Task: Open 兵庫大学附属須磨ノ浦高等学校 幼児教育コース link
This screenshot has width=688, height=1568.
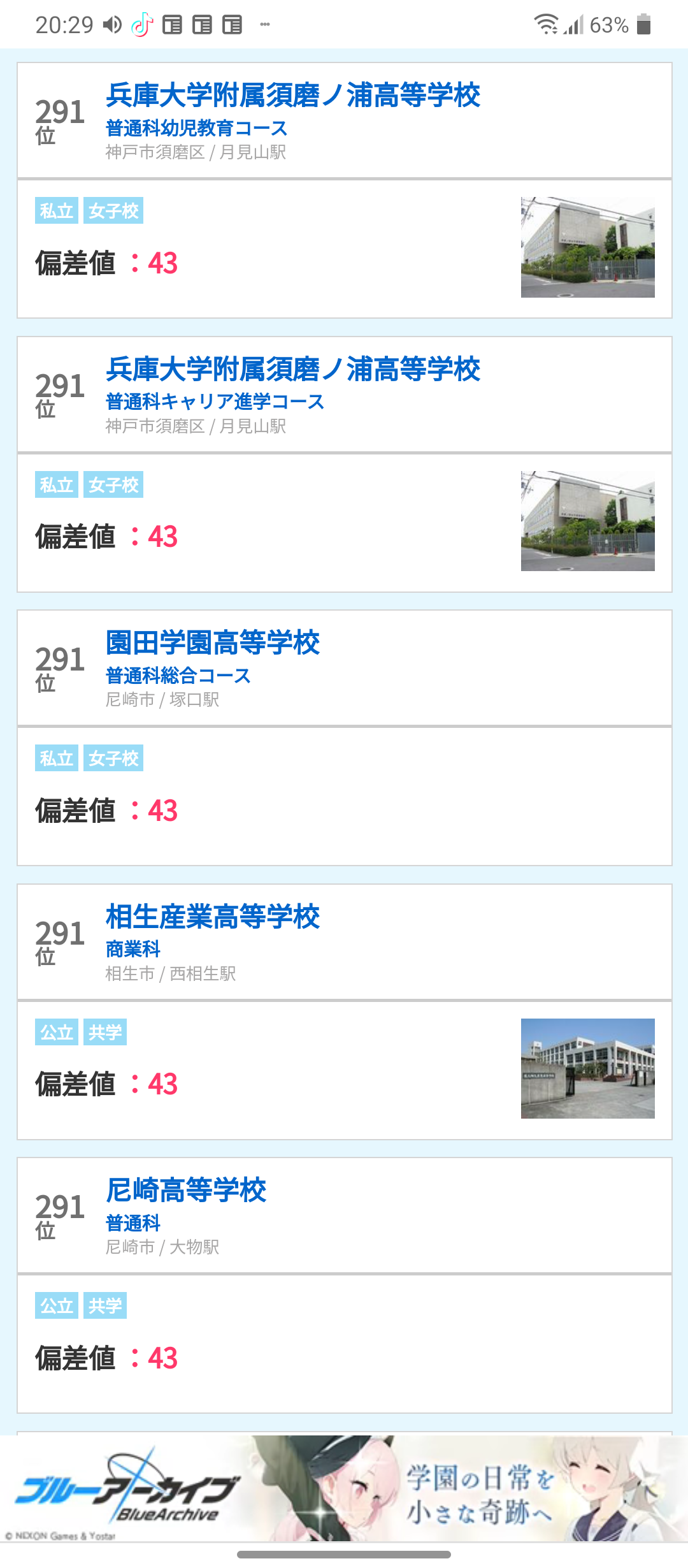Action: click(x=292, y=96)
